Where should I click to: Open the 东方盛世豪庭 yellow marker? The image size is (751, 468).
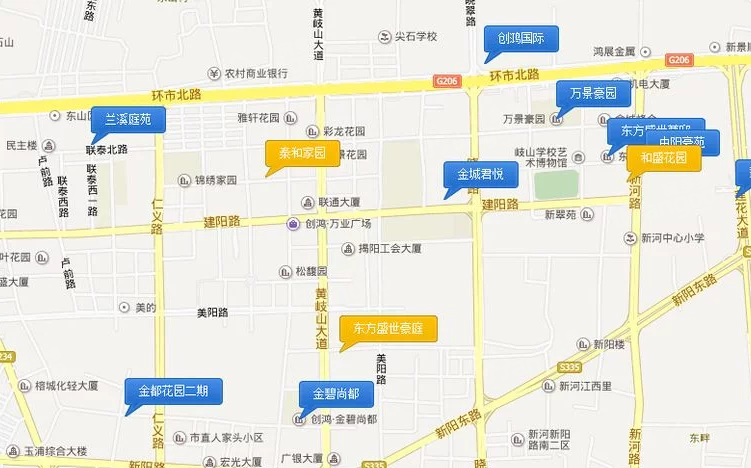click(388, 328)
